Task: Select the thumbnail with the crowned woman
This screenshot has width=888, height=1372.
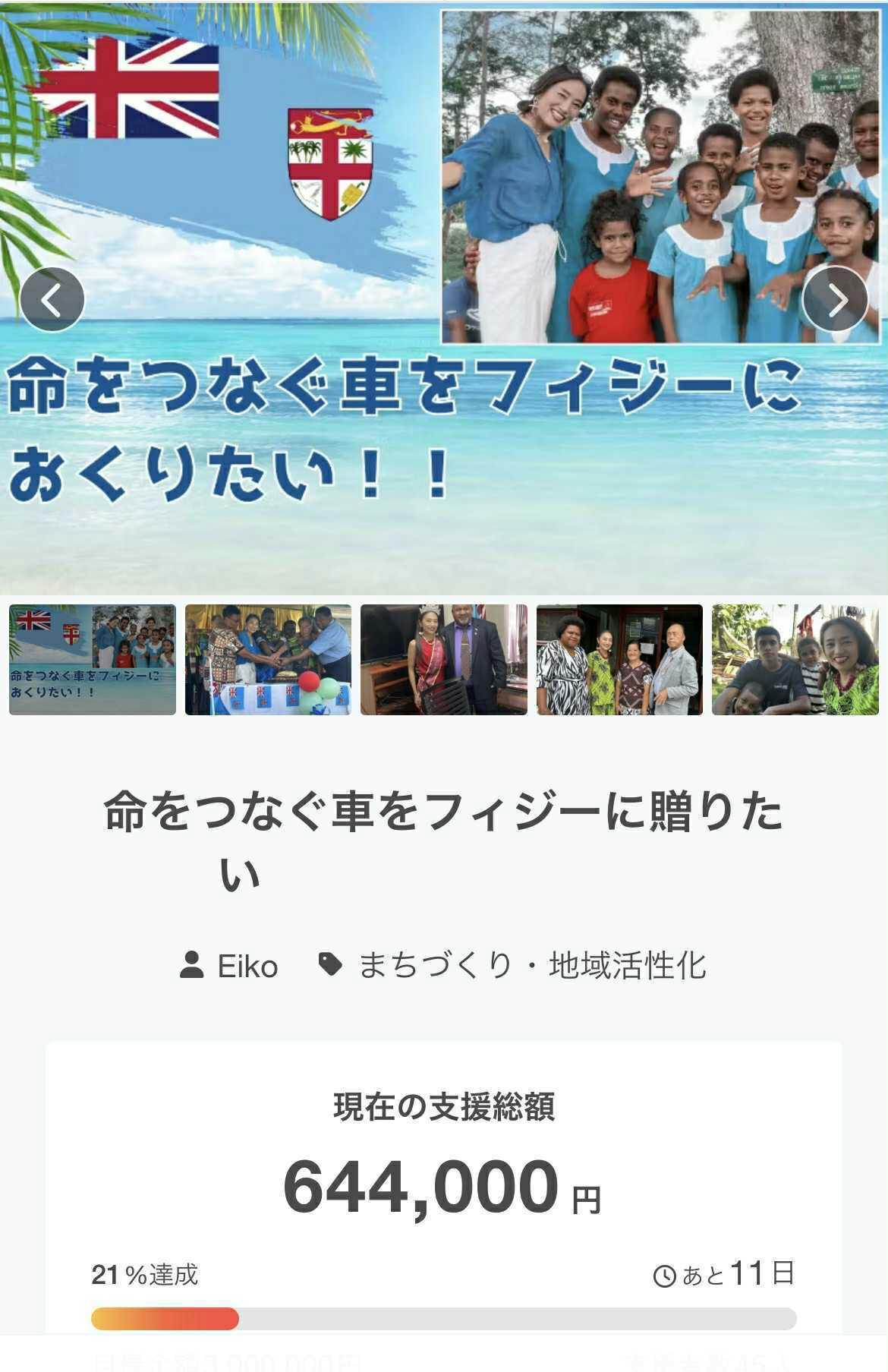Action: click(x=443, y=659)
